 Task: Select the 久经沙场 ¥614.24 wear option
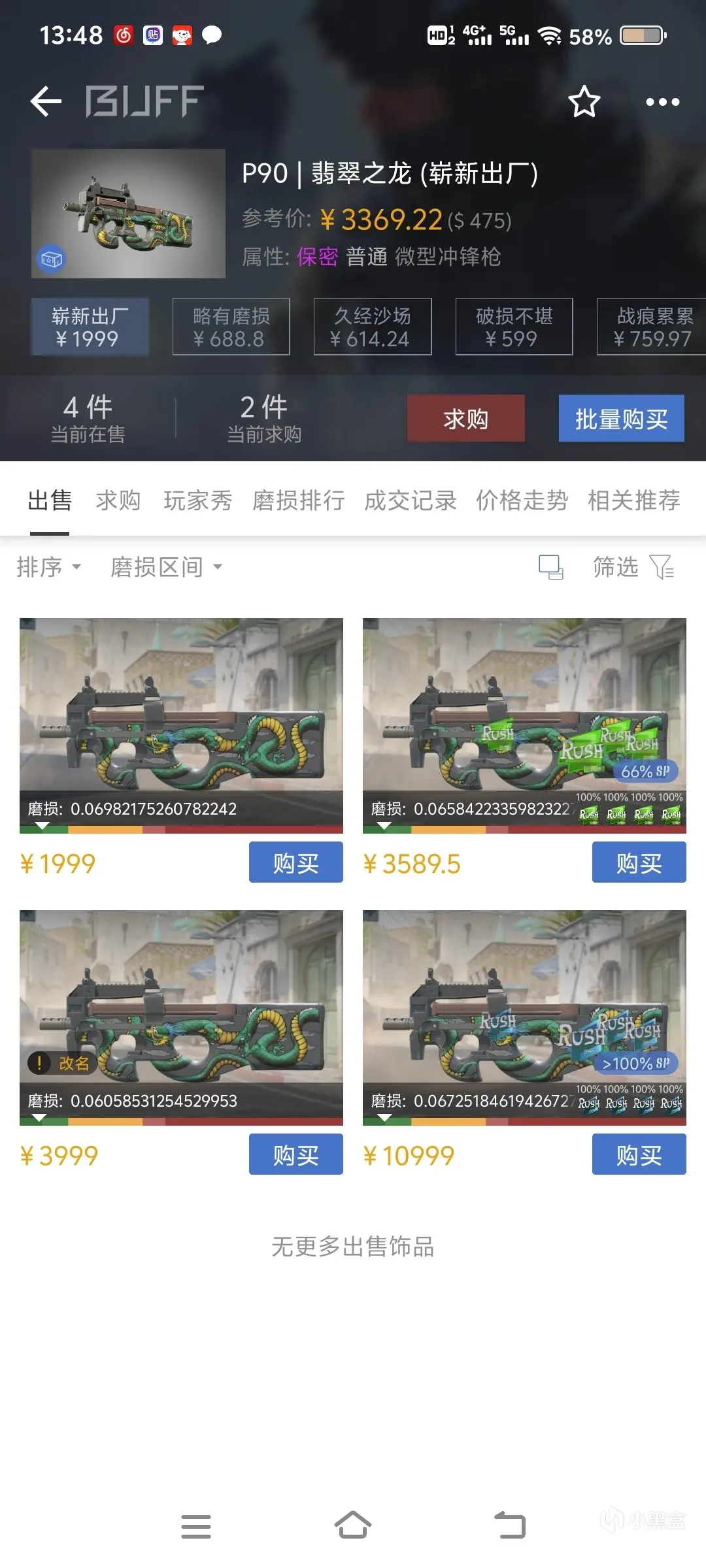[372, 327]
